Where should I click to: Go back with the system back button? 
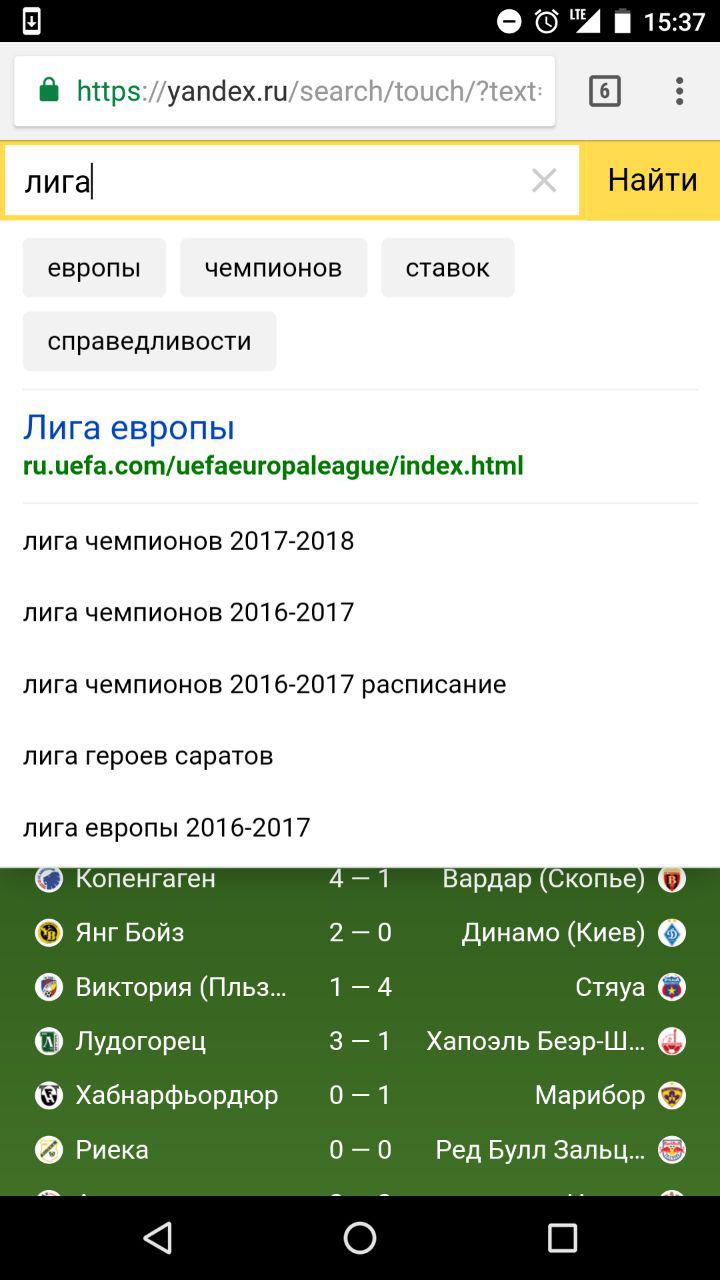point(158,1238)
